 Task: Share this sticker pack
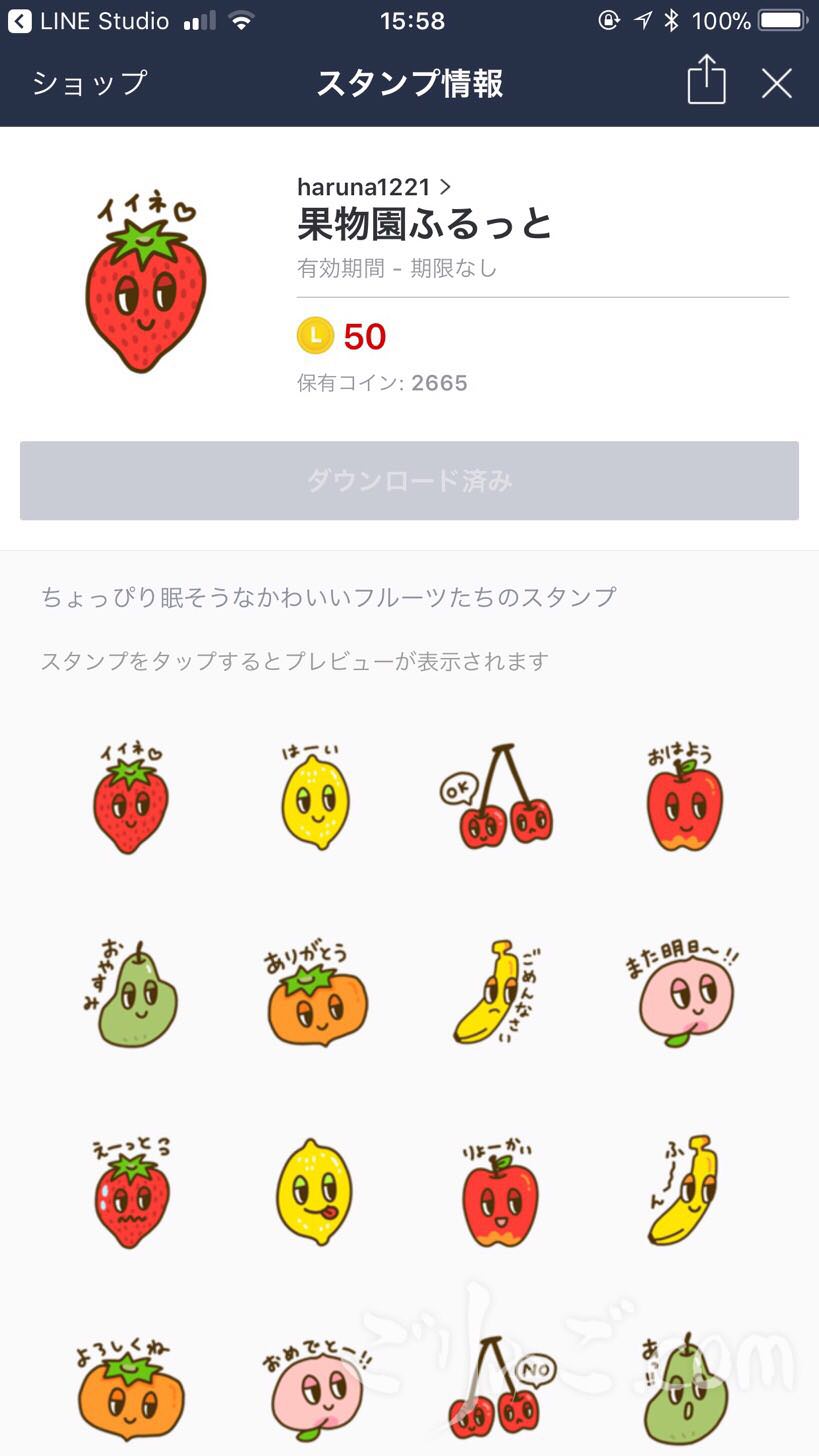[x=706, y=80]
